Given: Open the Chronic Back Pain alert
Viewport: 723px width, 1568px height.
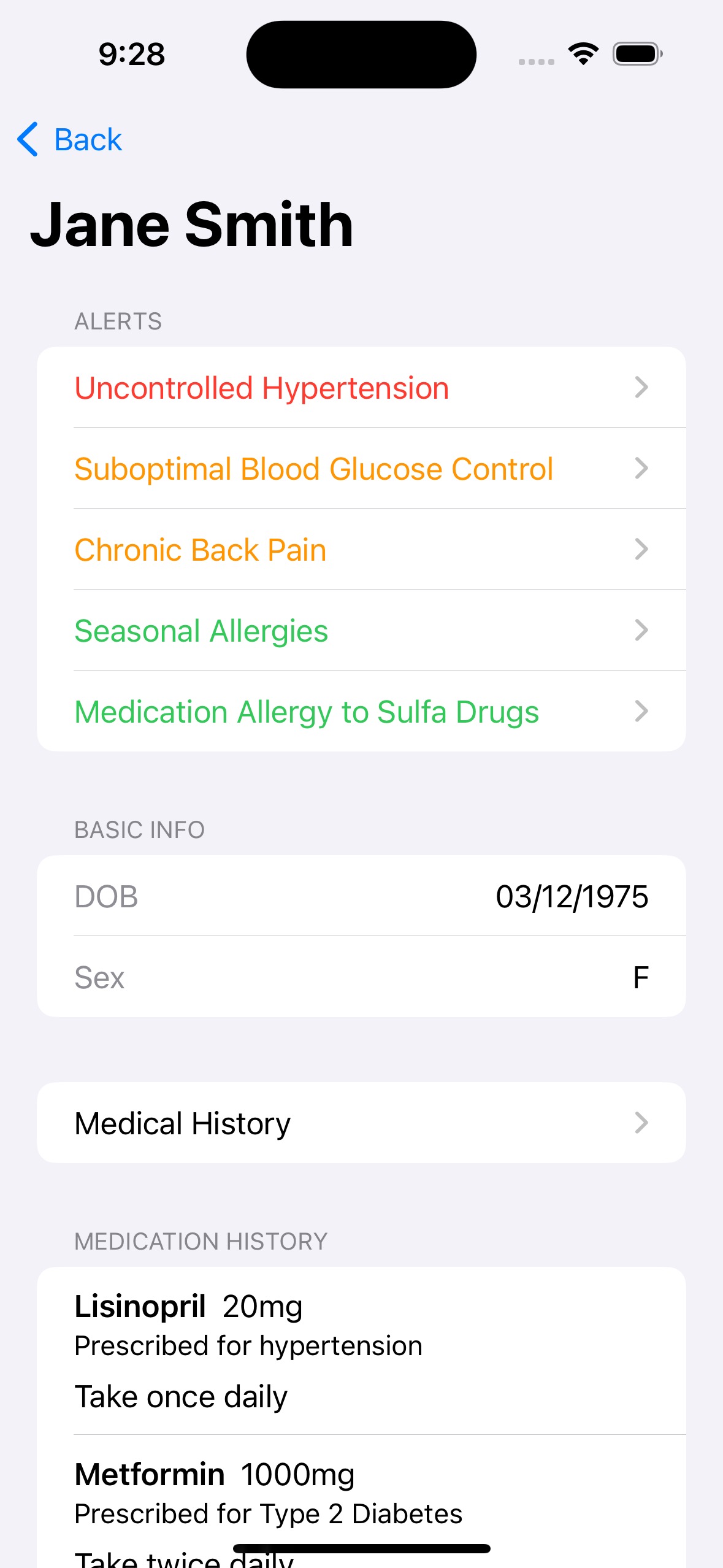Looking at the screenshot, I should pos(361,550).
